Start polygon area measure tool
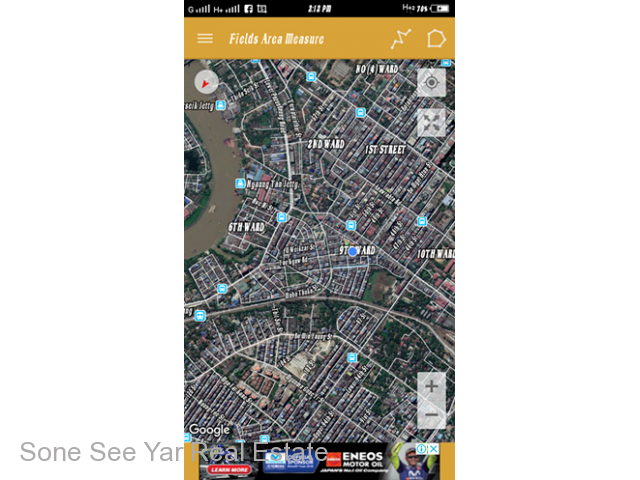 point(436,39)
